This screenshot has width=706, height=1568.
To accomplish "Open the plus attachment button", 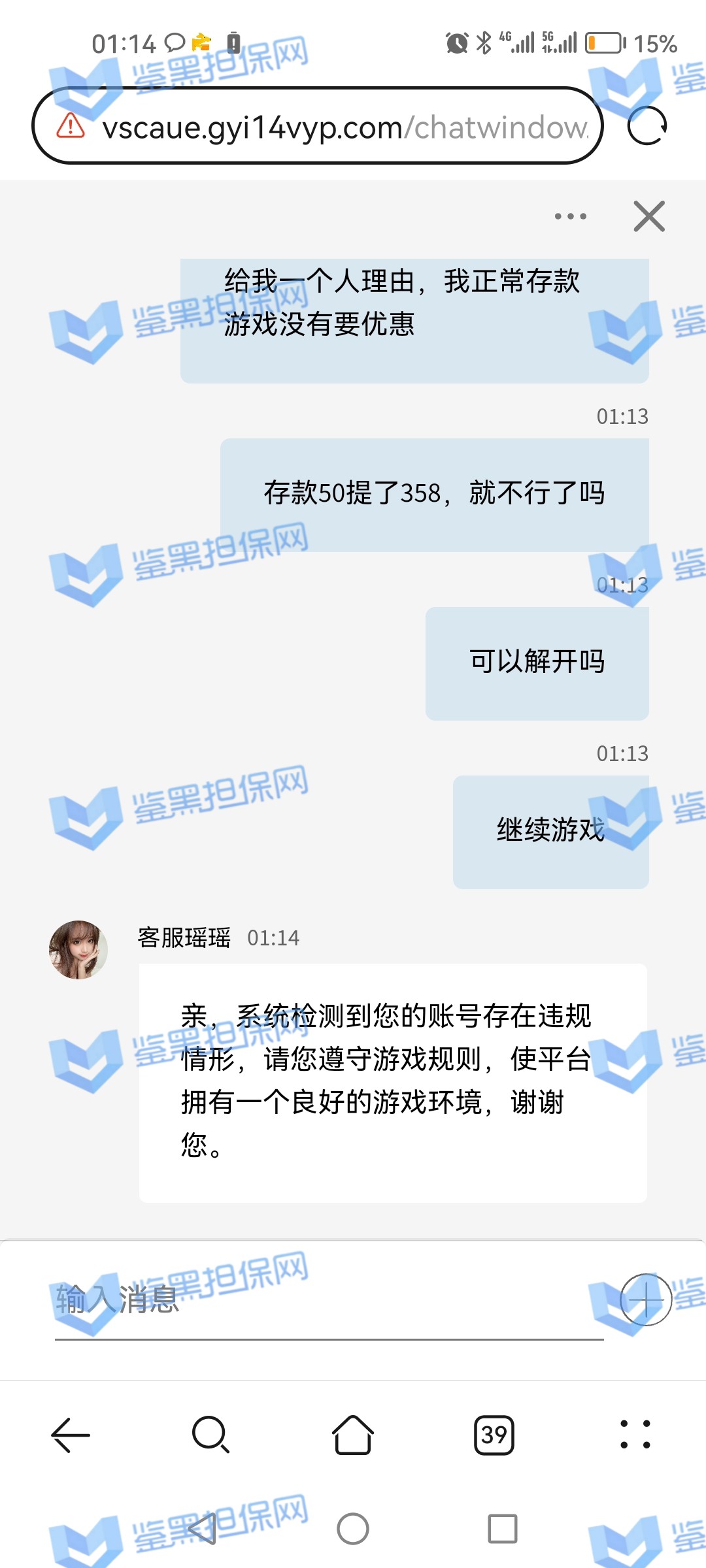I will [x=645, y=1299].
